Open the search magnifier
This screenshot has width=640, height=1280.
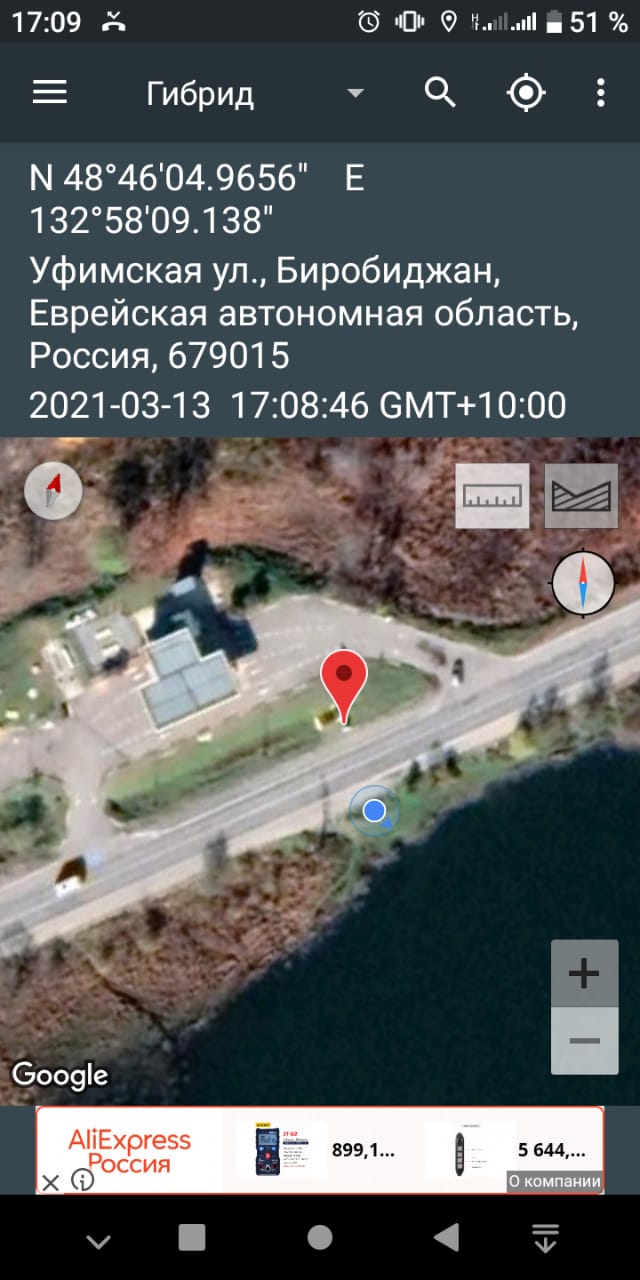(440, 93)
